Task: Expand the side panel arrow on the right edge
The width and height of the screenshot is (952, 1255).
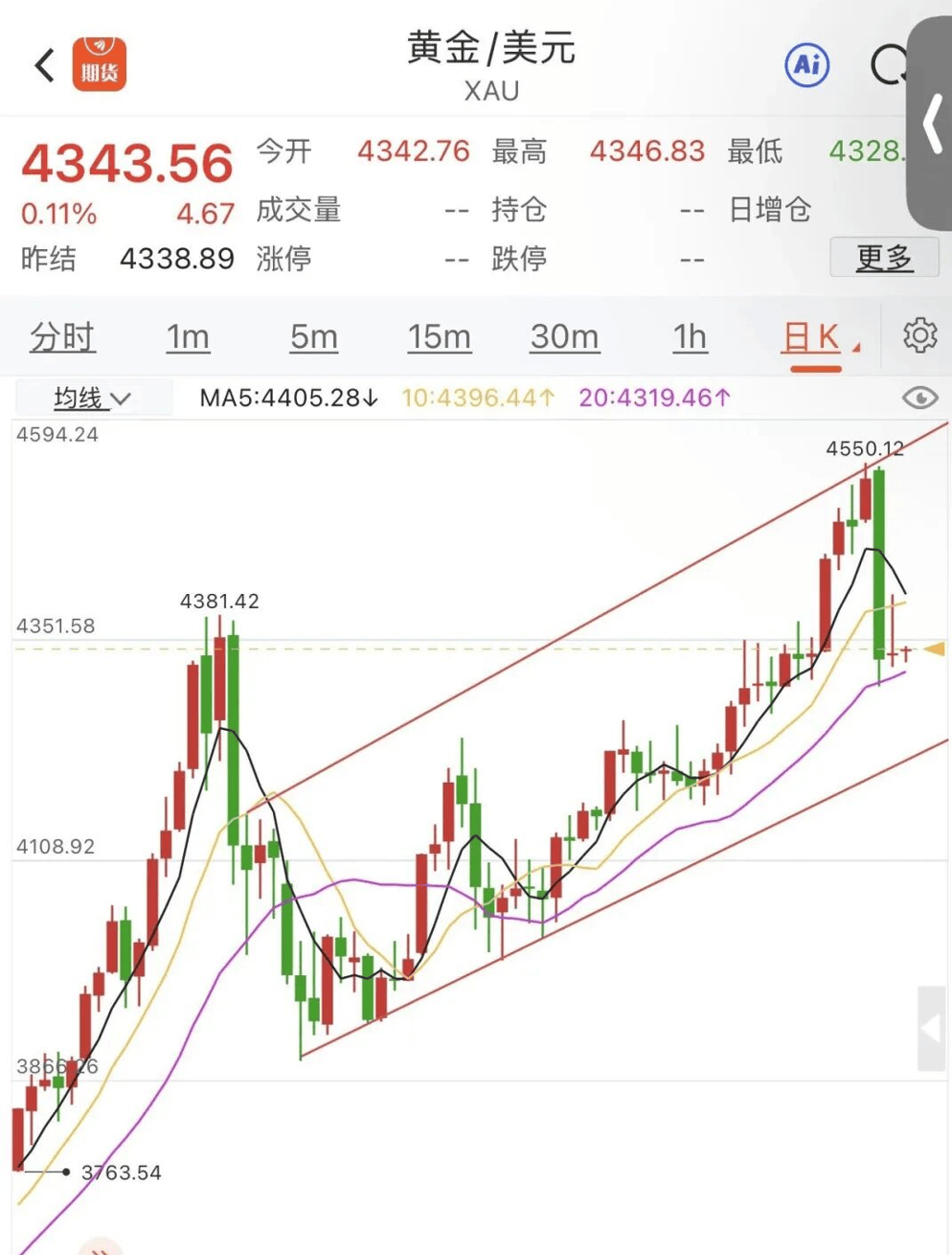Action: point(931,125)
